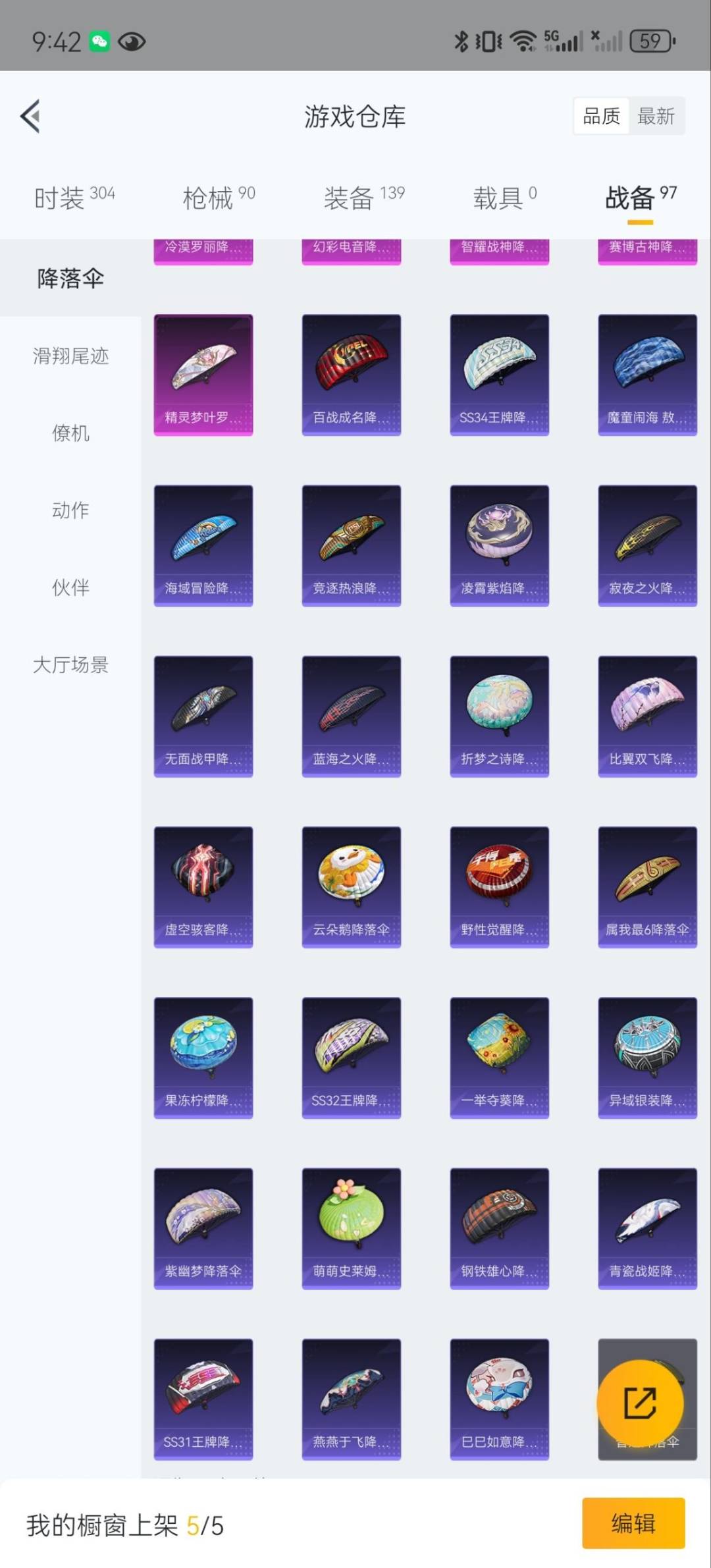Open the 载具 tab
Screen dimensions: 711x1568
tap(505, 197)
